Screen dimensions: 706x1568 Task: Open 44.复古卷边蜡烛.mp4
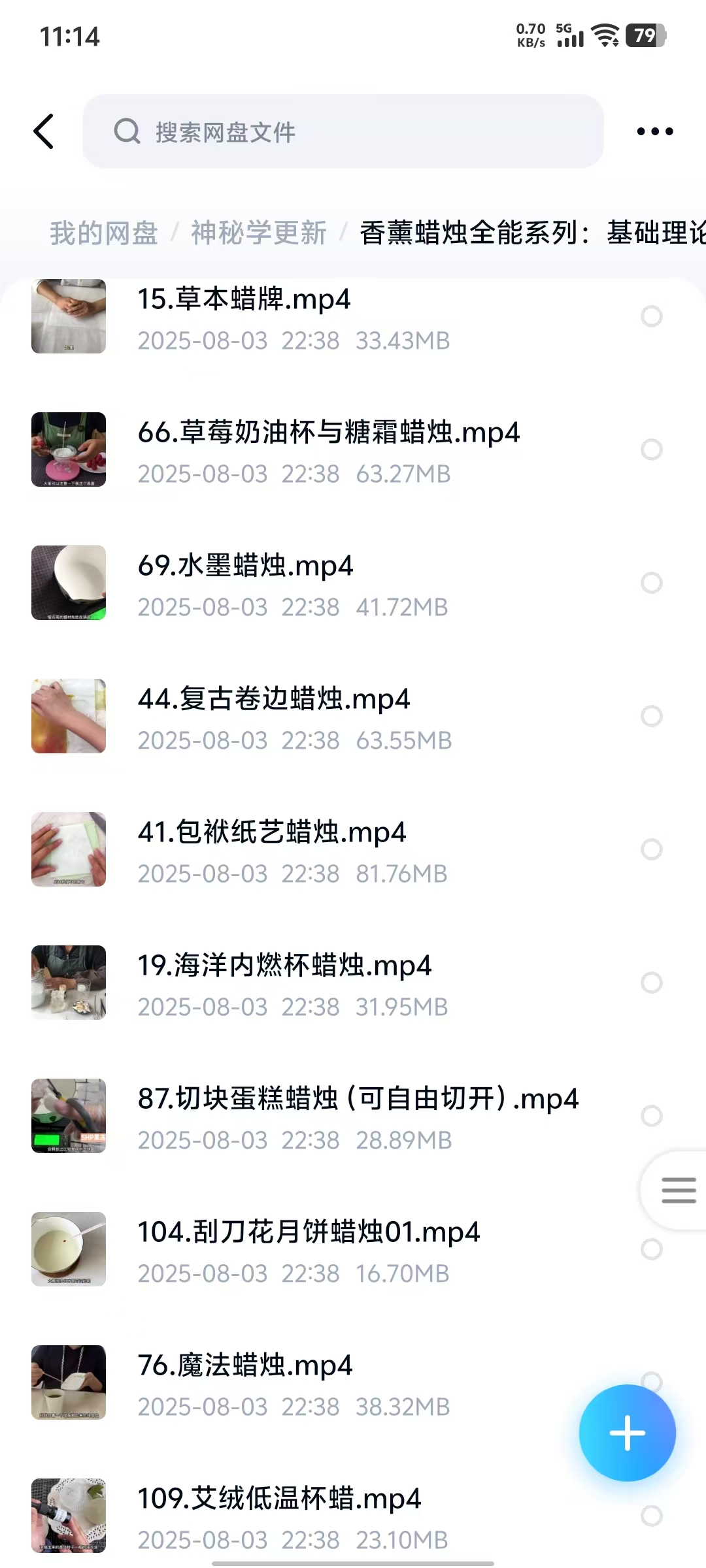coord(274,699)
